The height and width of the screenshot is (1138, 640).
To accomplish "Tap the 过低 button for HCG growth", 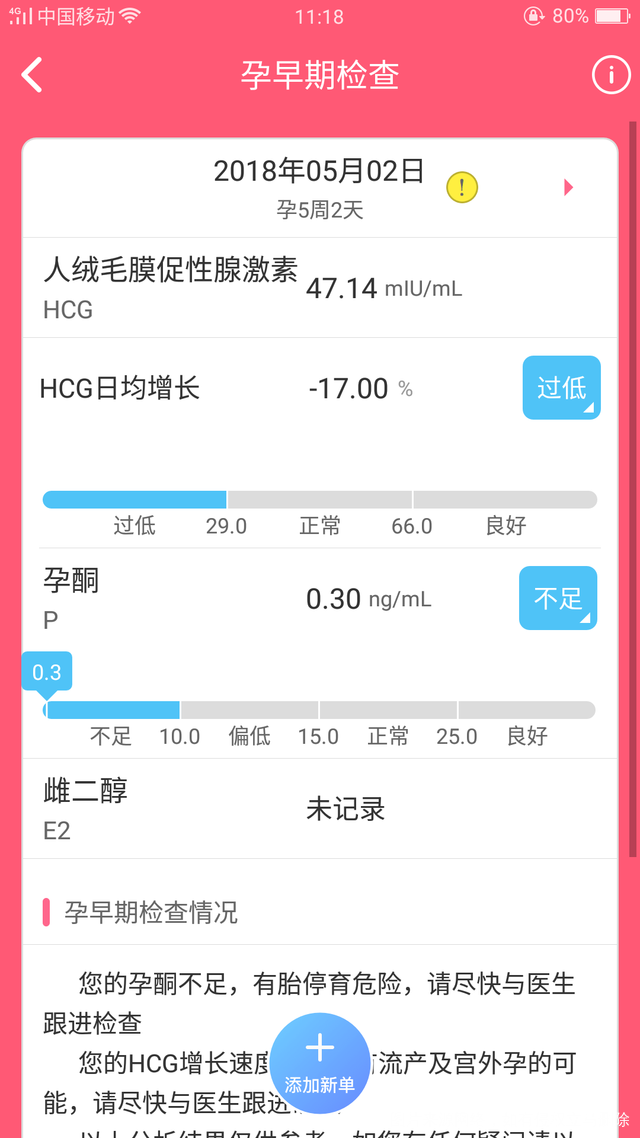I will click(561, 387).
